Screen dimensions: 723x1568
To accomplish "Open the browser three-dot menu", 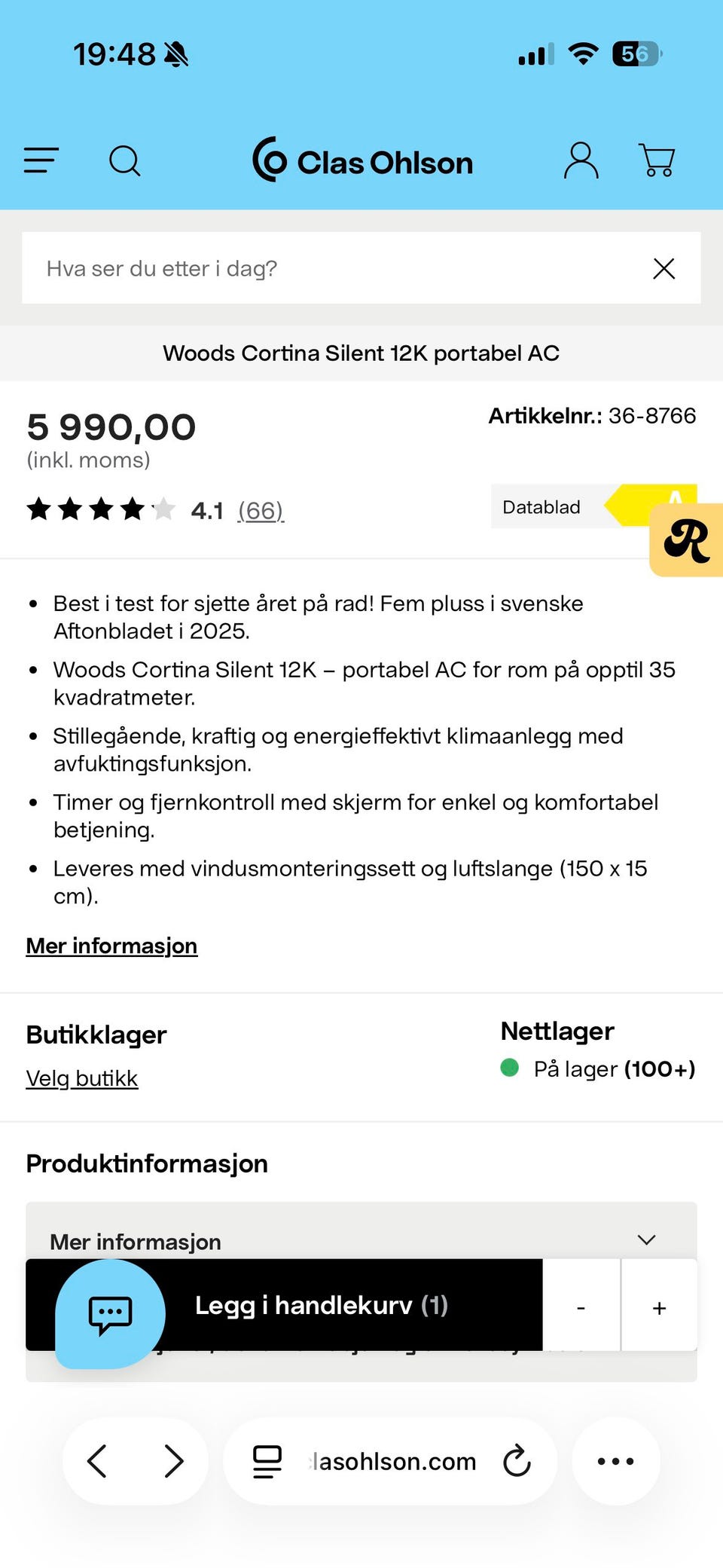I will [615, 1460].
